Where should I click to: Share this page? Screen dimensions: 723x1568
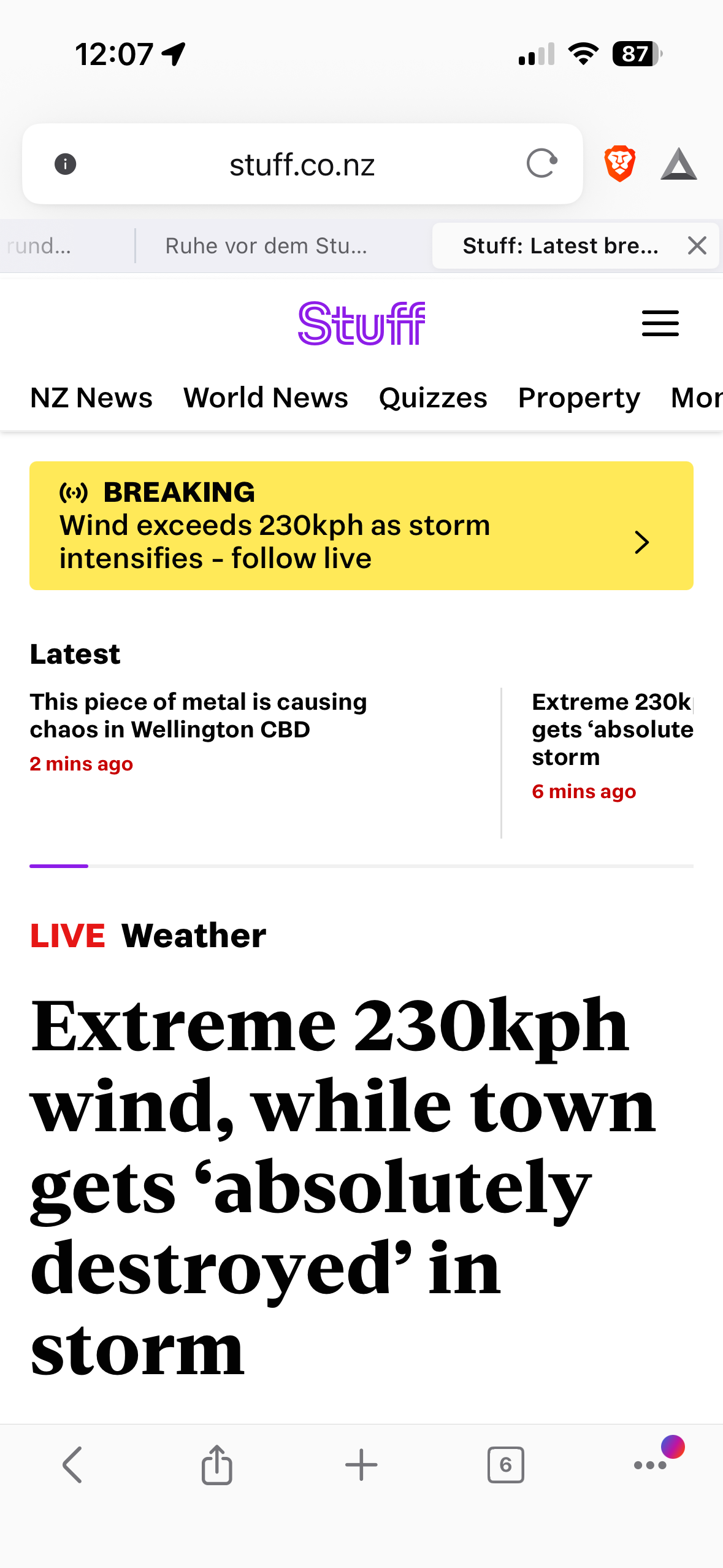[x=217, y=1465]
